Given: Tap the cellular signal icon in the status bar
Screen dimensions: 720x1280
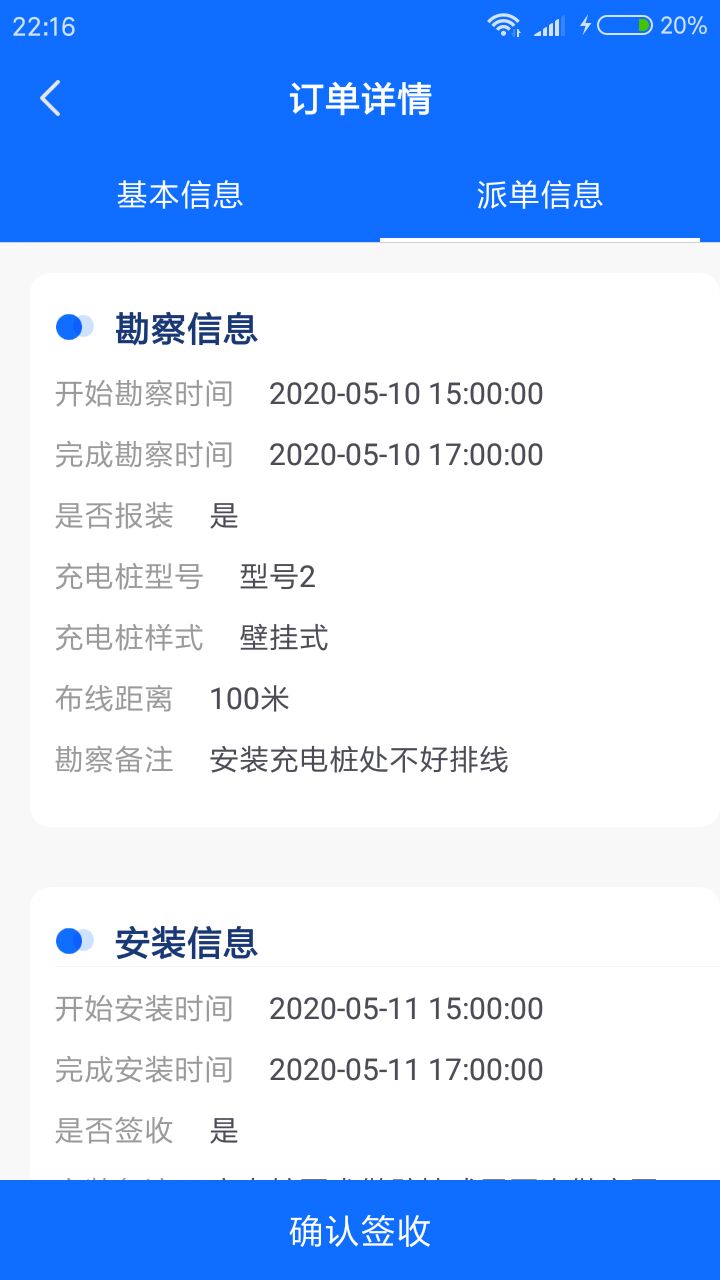Looking at the screenshot, I should tap(550, 27).
